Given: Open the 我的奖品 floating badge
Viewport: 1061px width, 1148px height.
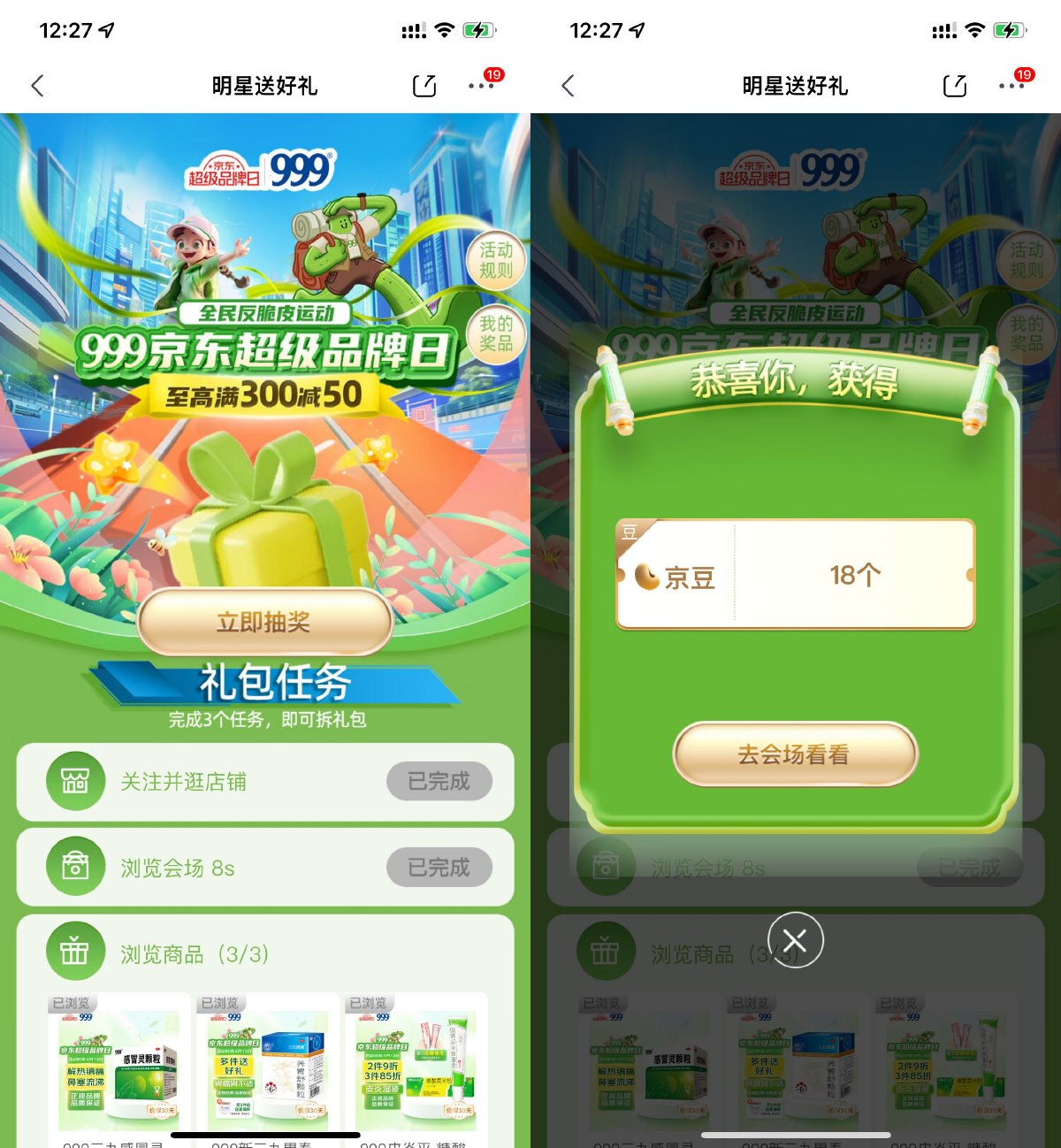Looking at the screenshot, I should pos(498,334).
